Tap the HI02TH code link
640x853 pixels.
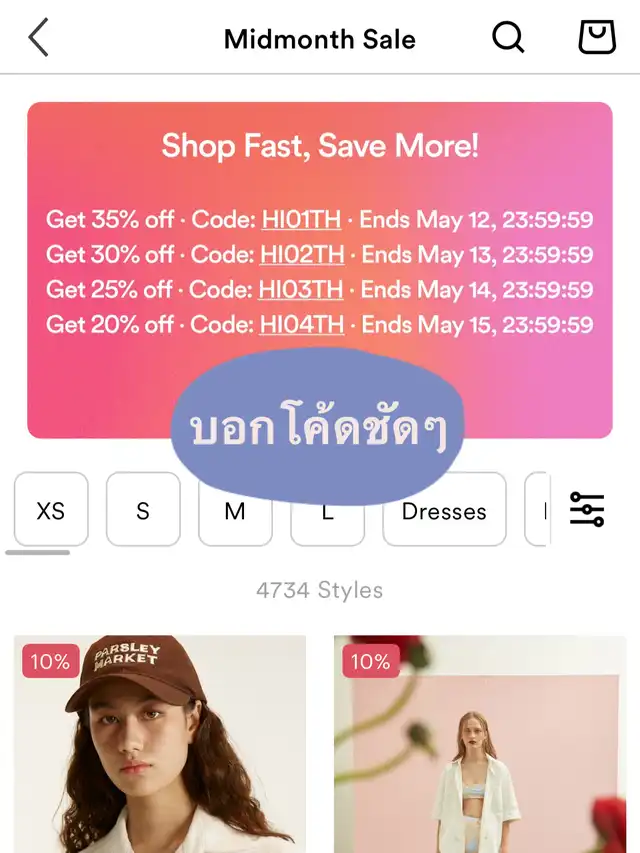(302, 254)
